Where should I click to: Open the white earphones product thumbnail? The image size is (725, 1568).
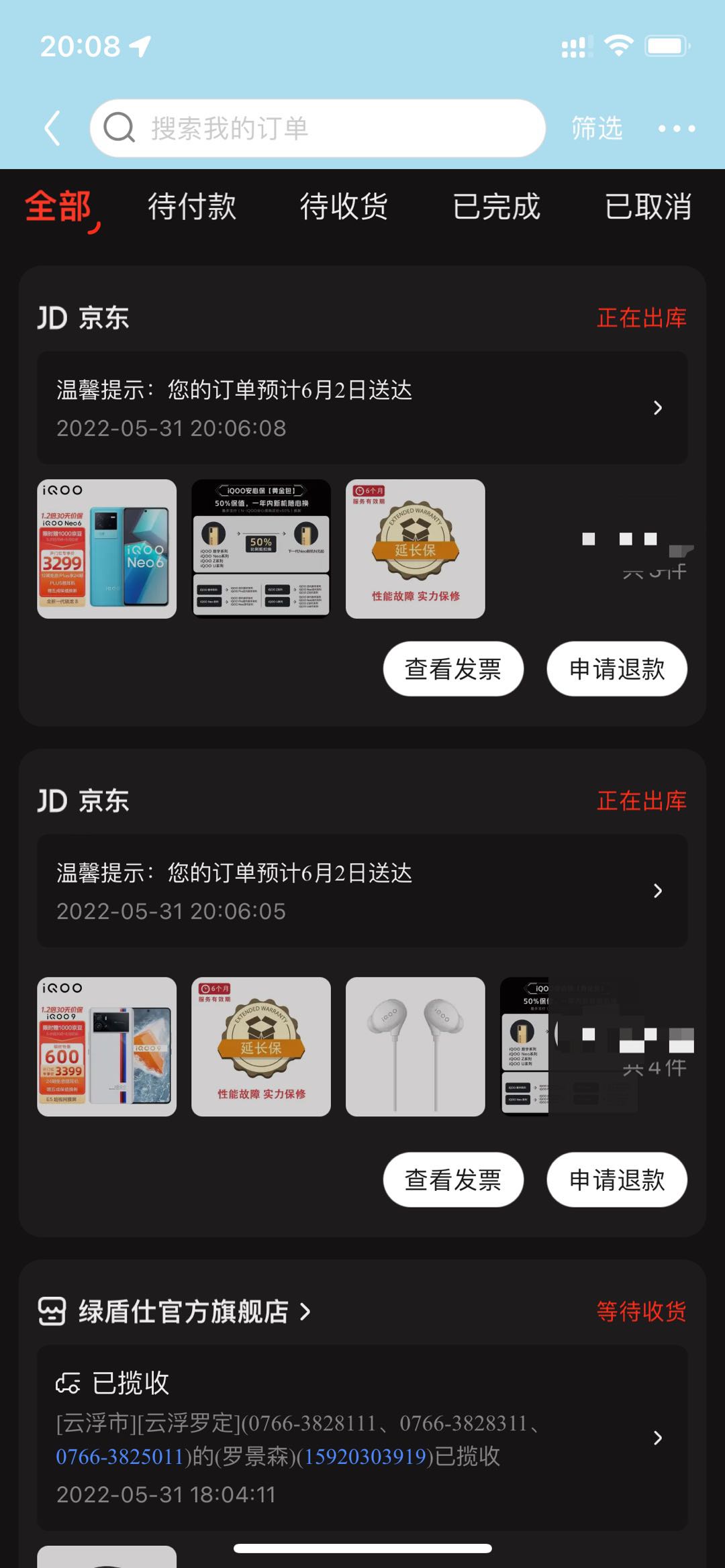point(416,1047)
